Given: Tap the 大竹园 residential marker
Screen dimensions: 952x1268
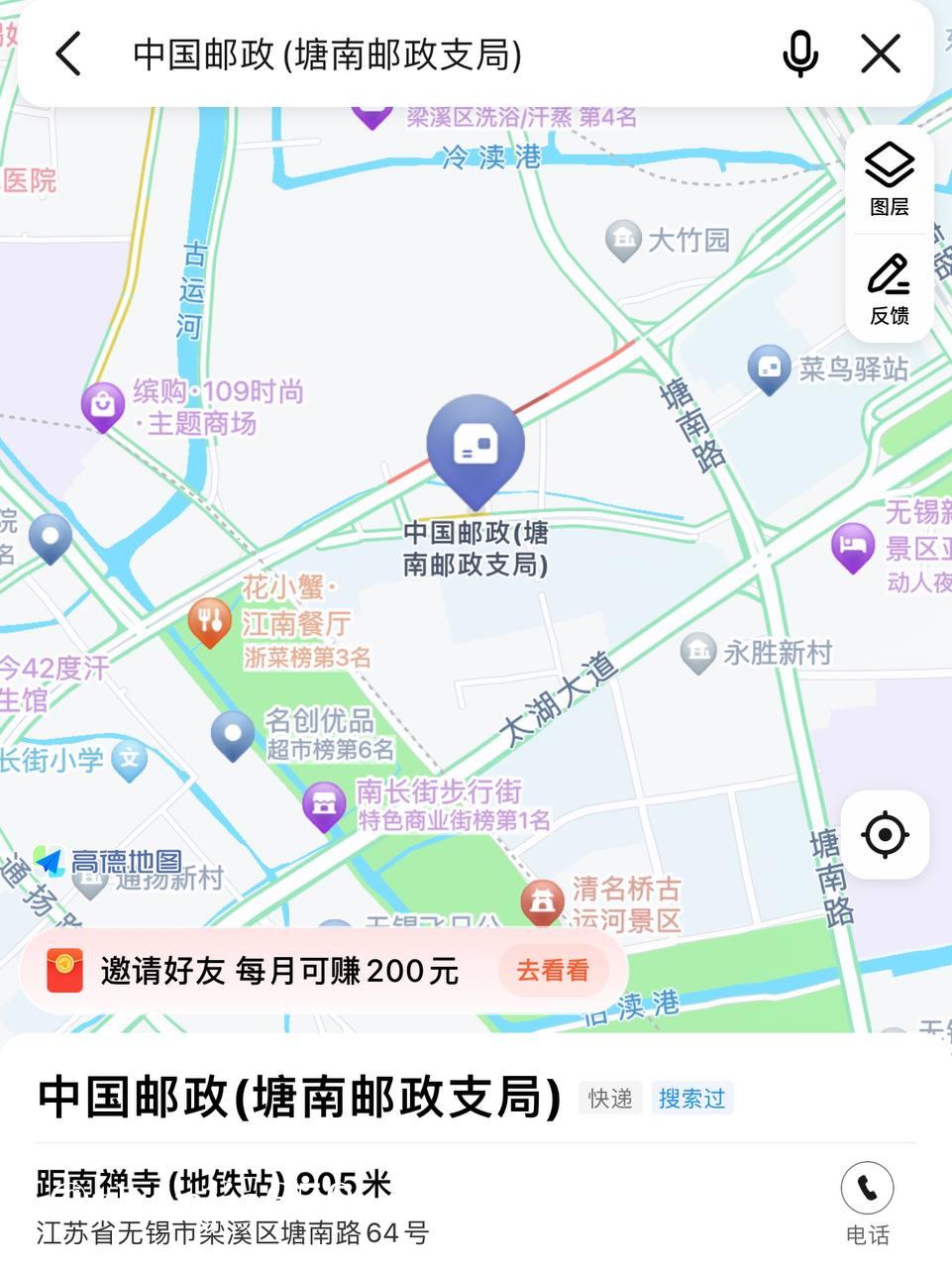Looking at the screenshot, I should (623, 239).
